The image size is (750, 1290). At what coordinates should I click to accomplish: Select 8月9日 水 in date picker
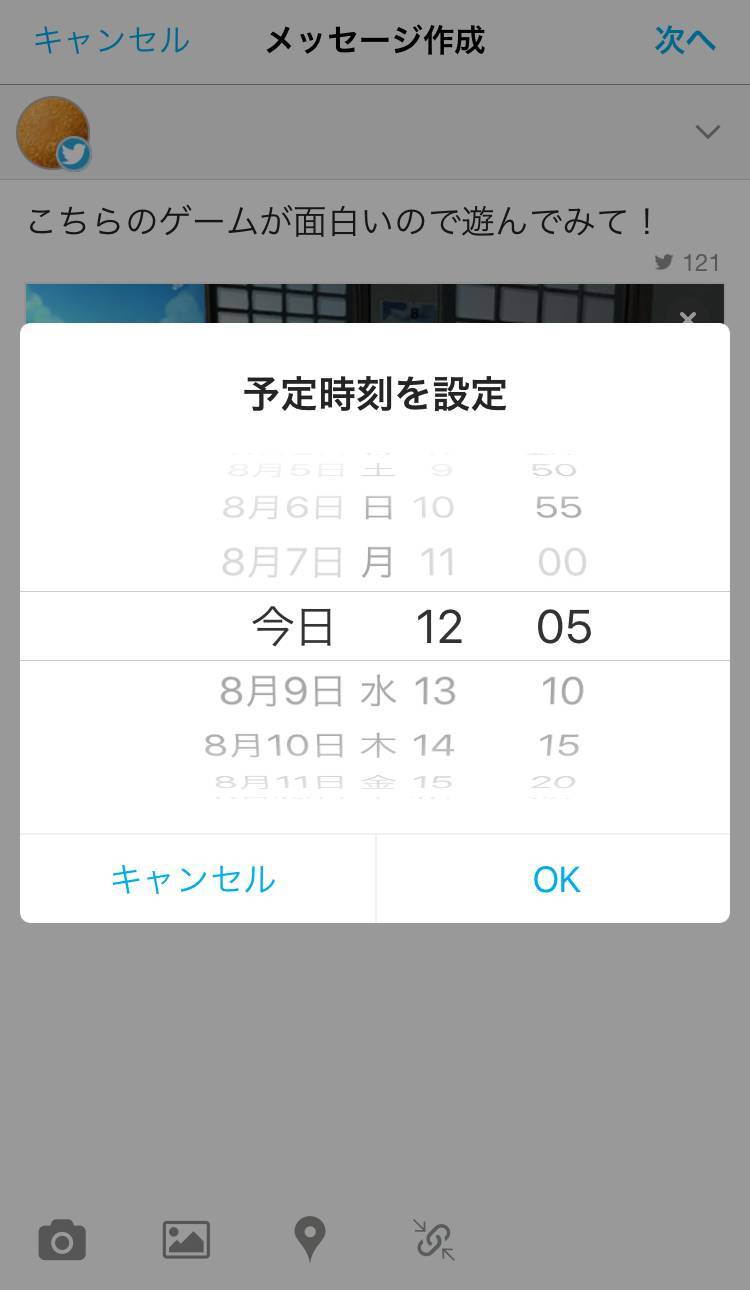tap(308, 691)
